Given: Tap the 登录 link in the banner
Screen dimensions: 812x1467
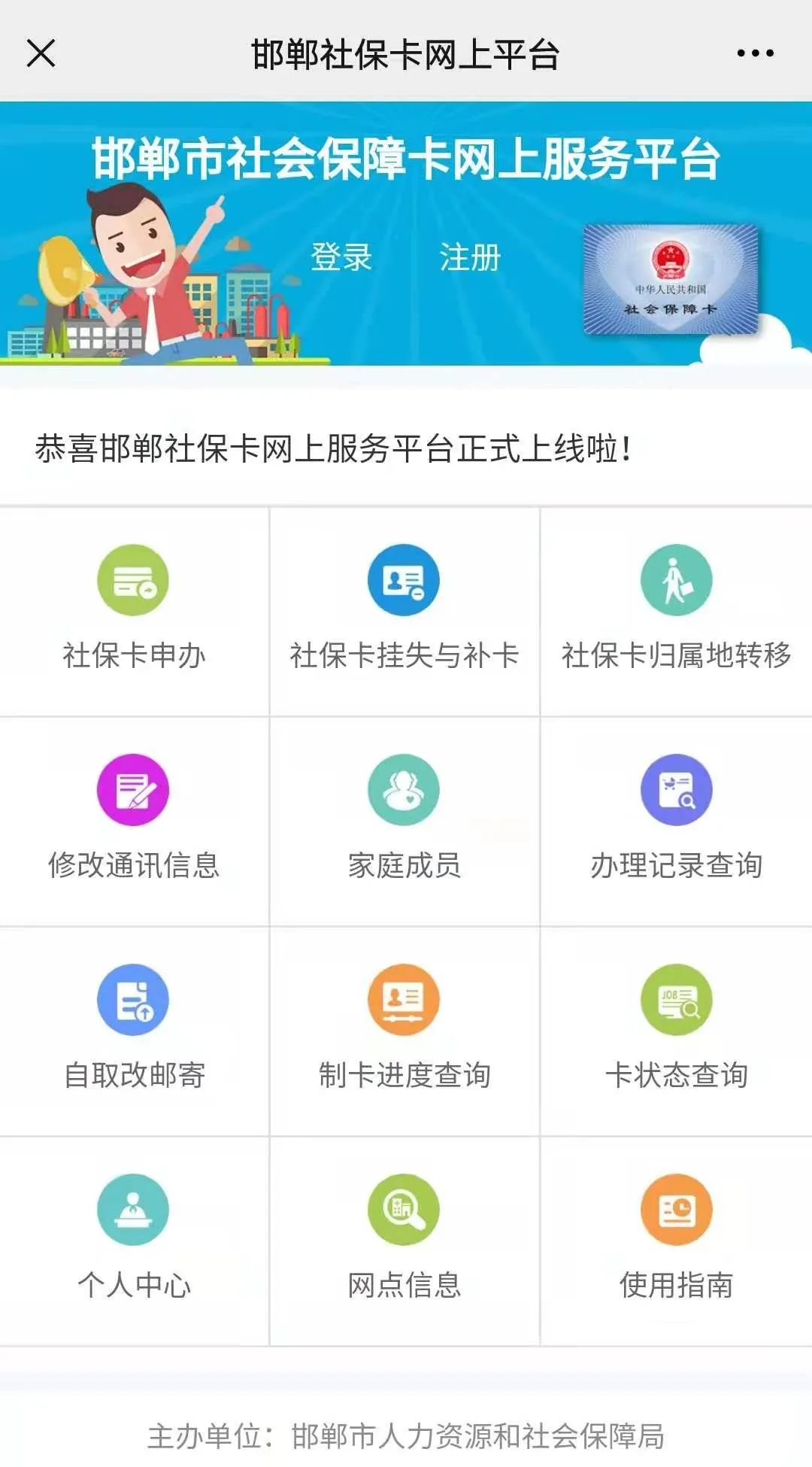Looking at the screenshot, I should 341,257.
